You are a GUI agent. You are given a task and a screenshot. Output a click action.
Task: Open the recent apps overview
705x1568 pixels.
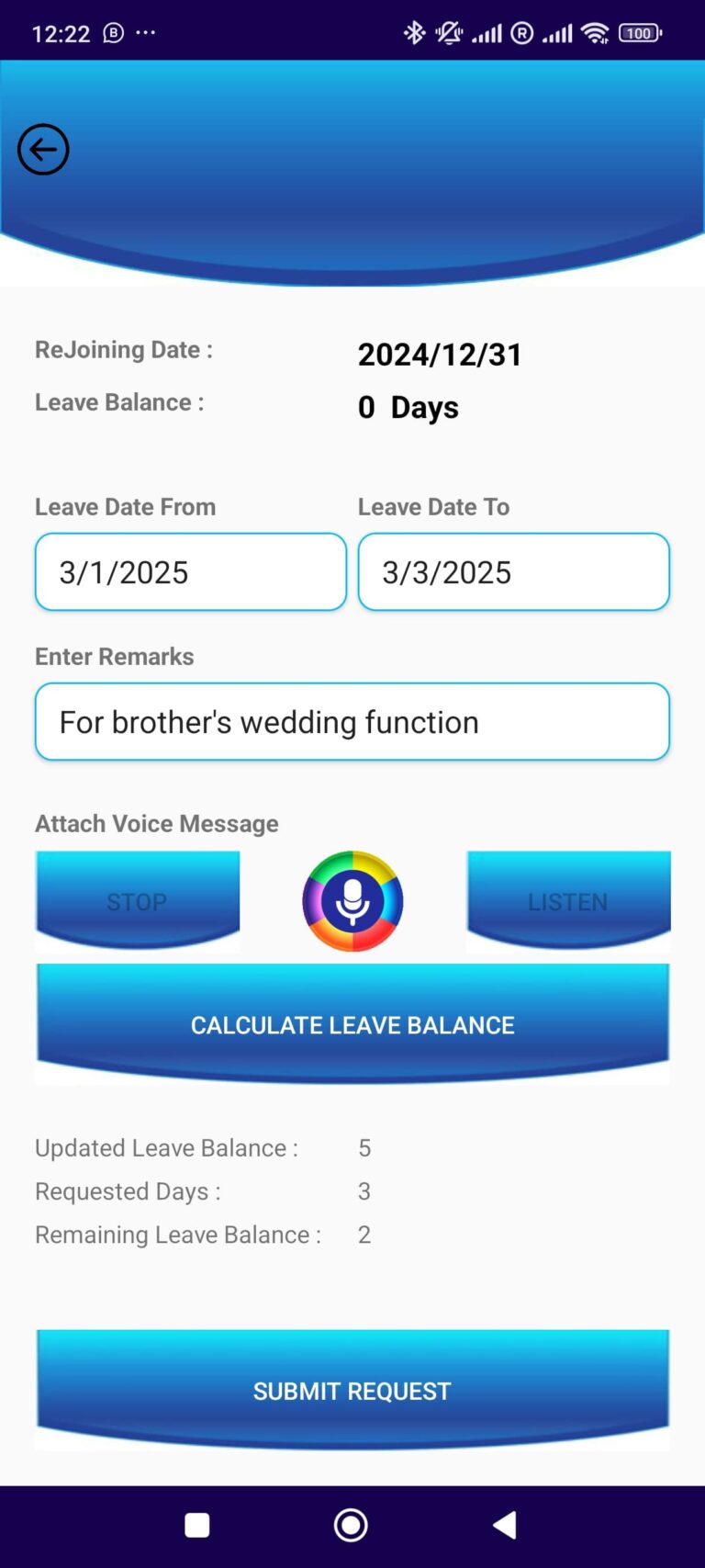pos(197,1526)
